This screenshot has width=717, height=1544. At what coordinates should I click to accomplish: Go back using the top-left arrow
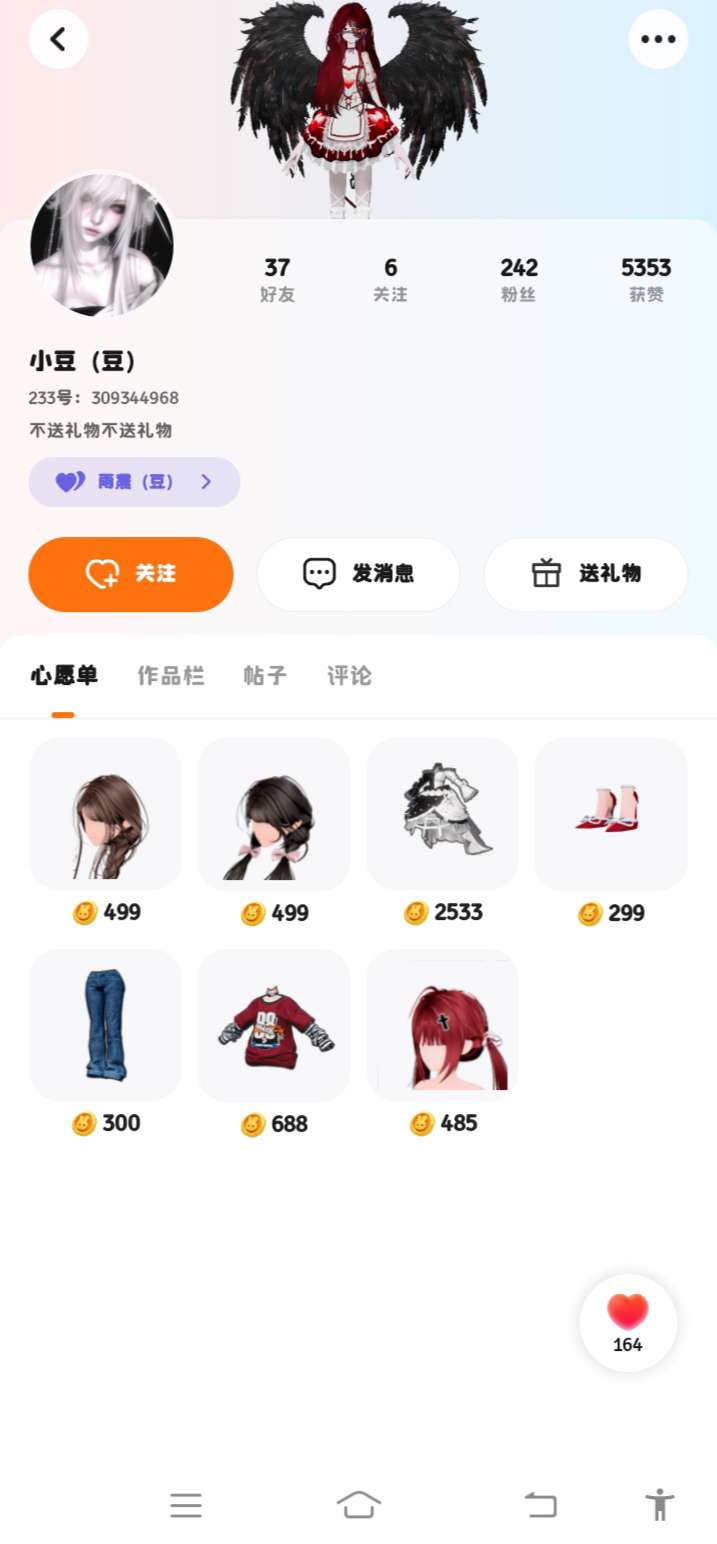tap(58, 39)
